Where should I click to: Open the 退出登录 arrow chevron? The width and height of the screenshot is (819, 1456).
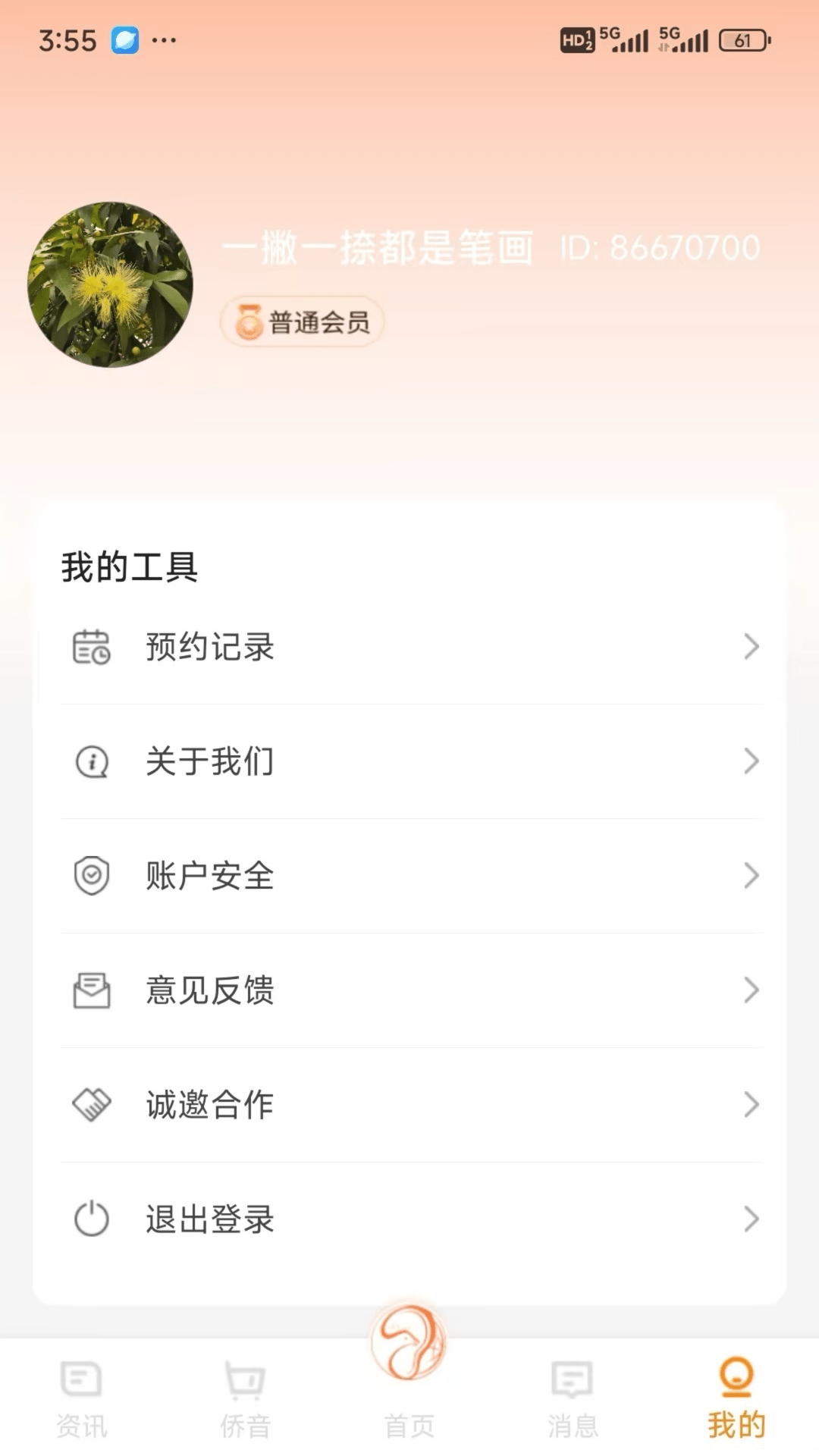pyautogui.click(x=752, y=1219)
